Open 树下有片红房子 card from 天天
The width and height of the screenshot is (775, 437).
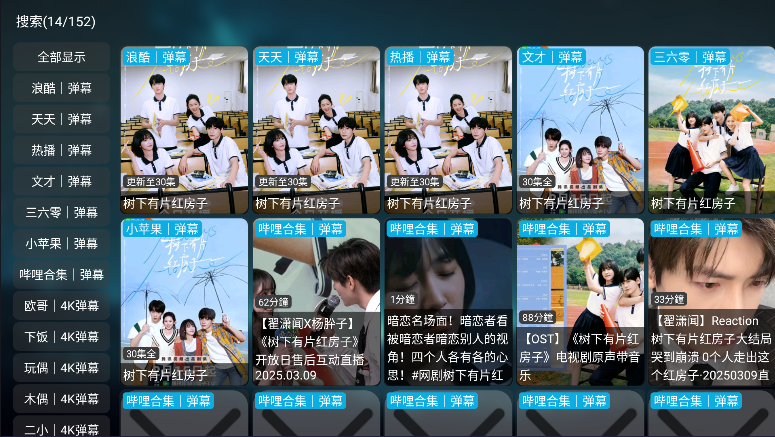316,130
